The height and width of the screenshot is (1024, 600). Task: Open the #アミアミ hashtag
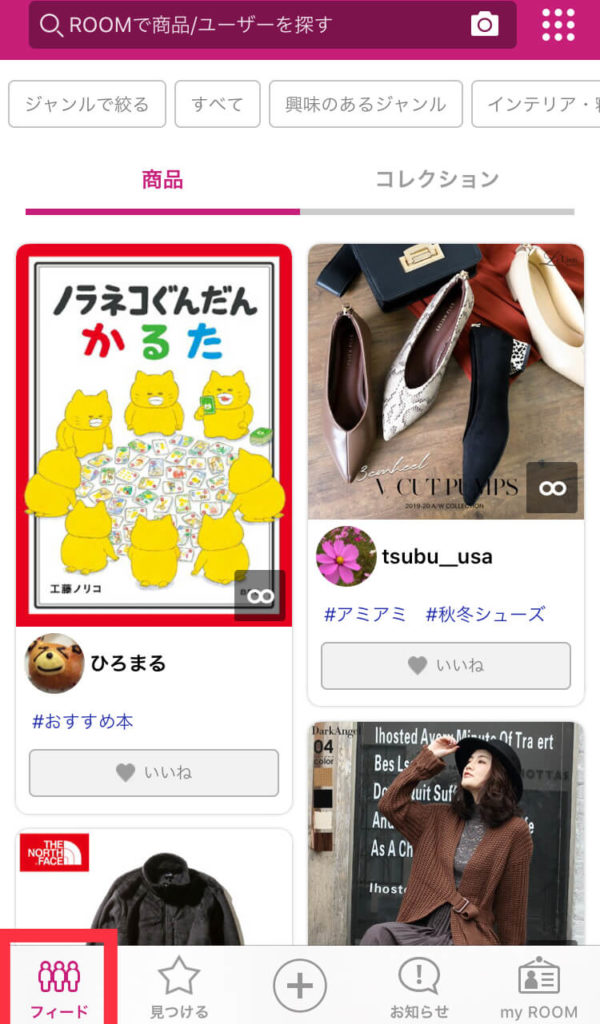click(365, 614)
